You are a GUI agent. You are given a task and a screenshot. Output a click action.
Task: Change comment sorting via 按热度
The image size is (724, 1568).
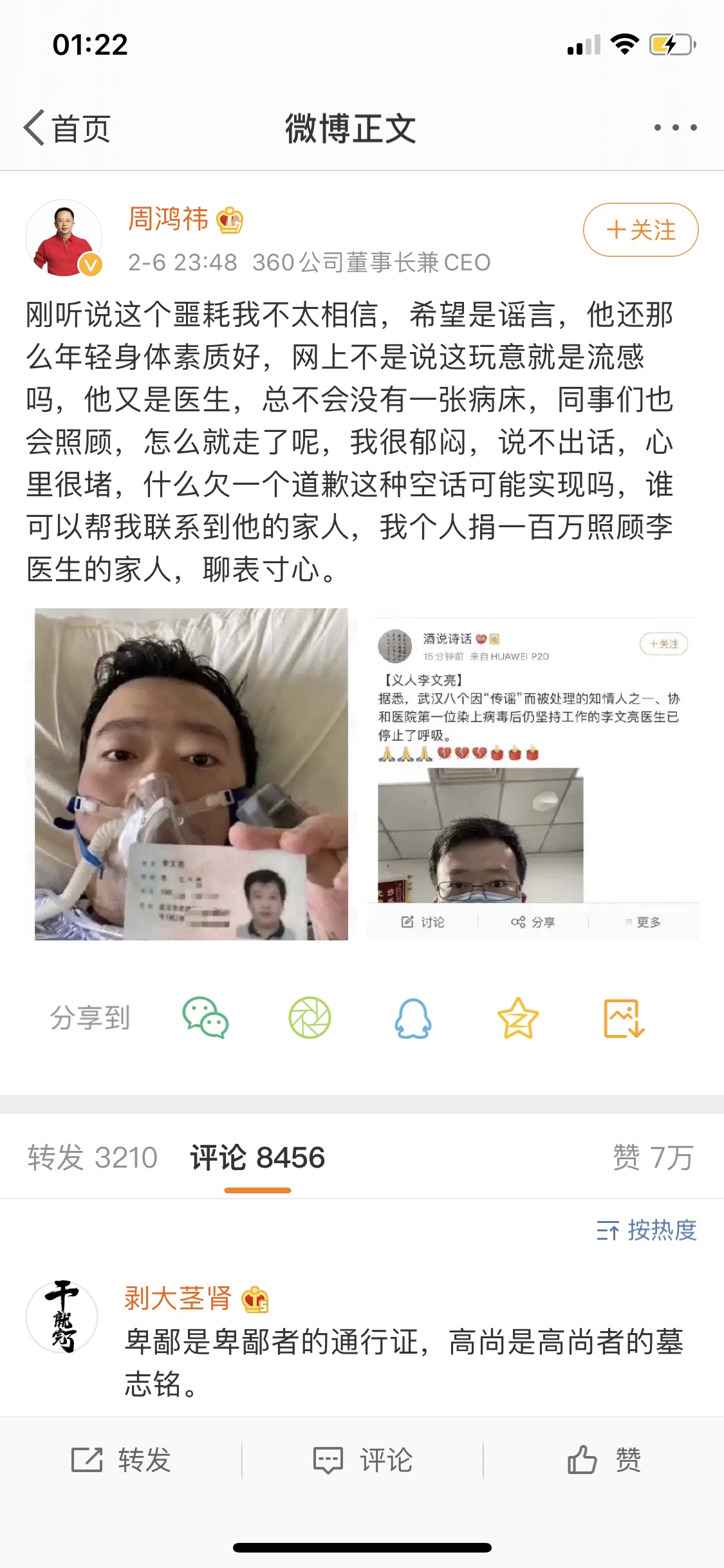(x=646, y=1230)
